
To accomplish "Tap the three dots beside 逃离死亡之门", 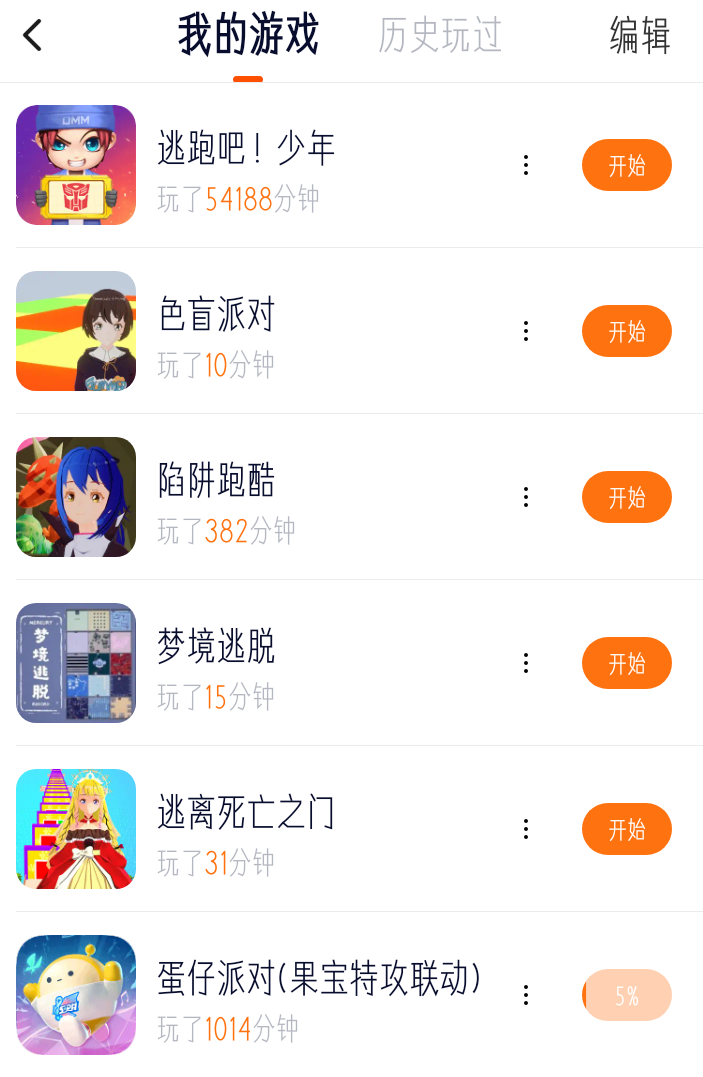I will (526, 829).
